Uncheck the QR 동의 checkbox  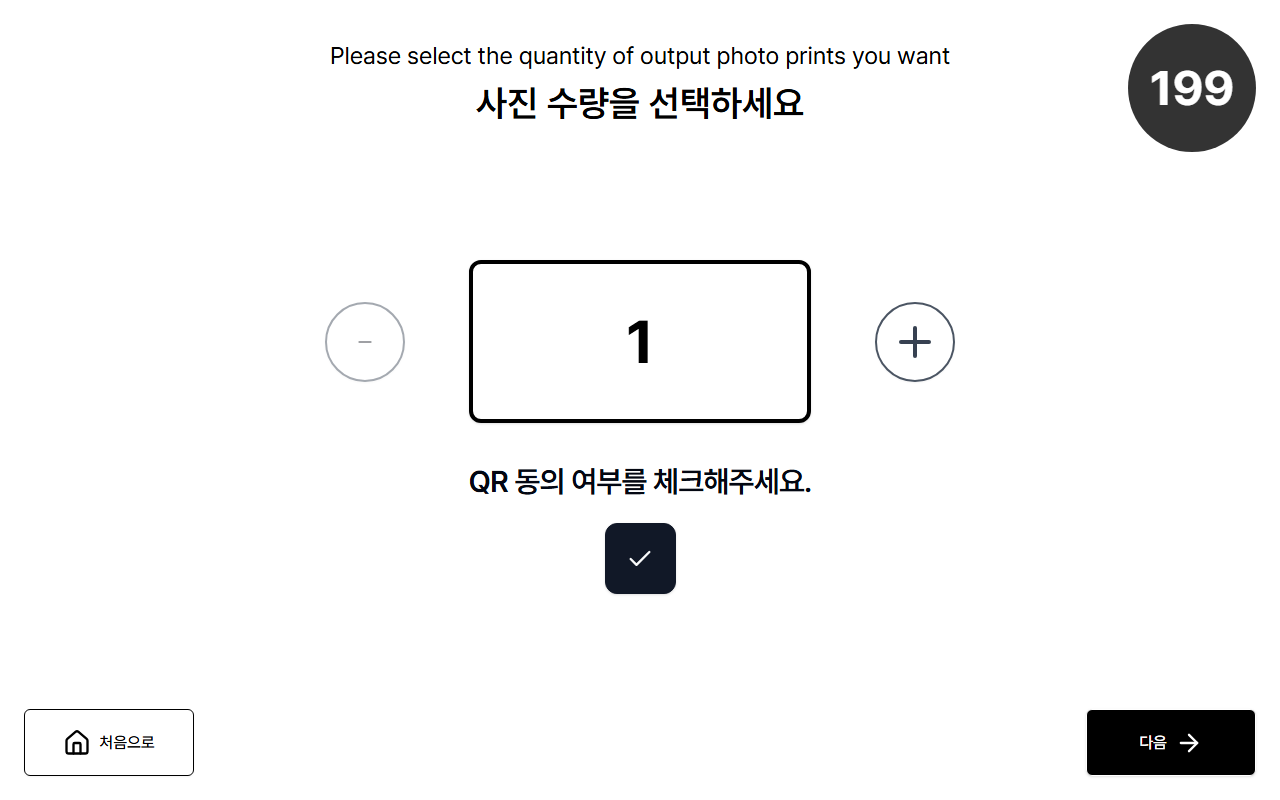[x=640, y=558]
